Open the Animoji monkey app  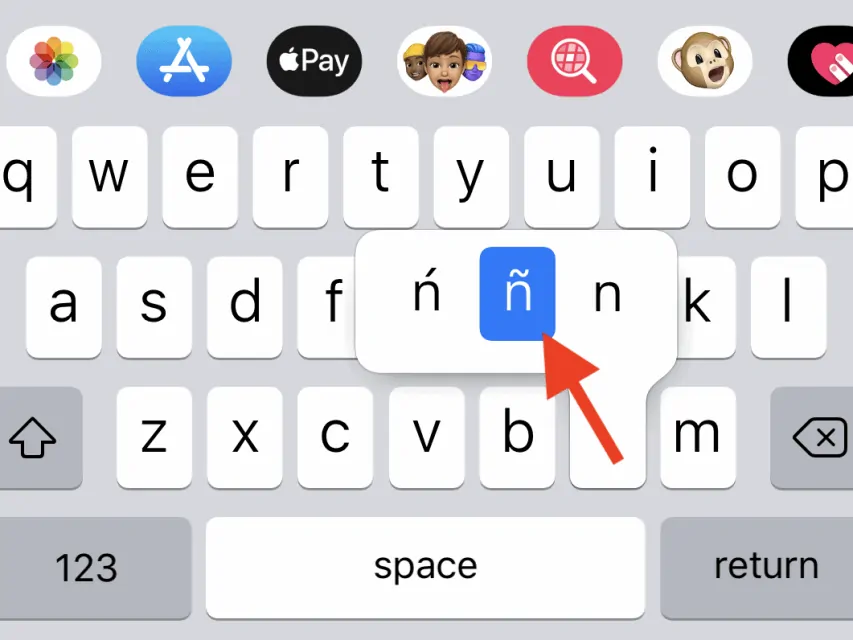click(x=704, y=61)
